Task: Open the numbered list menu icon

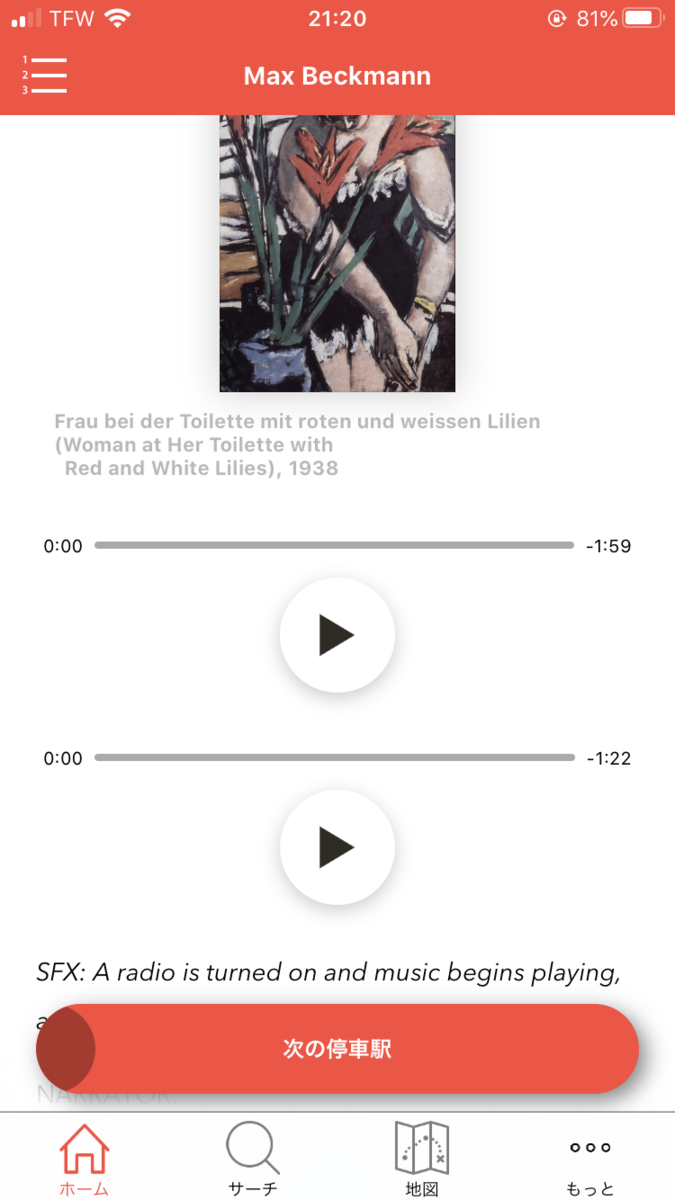Action: point(45,76)
